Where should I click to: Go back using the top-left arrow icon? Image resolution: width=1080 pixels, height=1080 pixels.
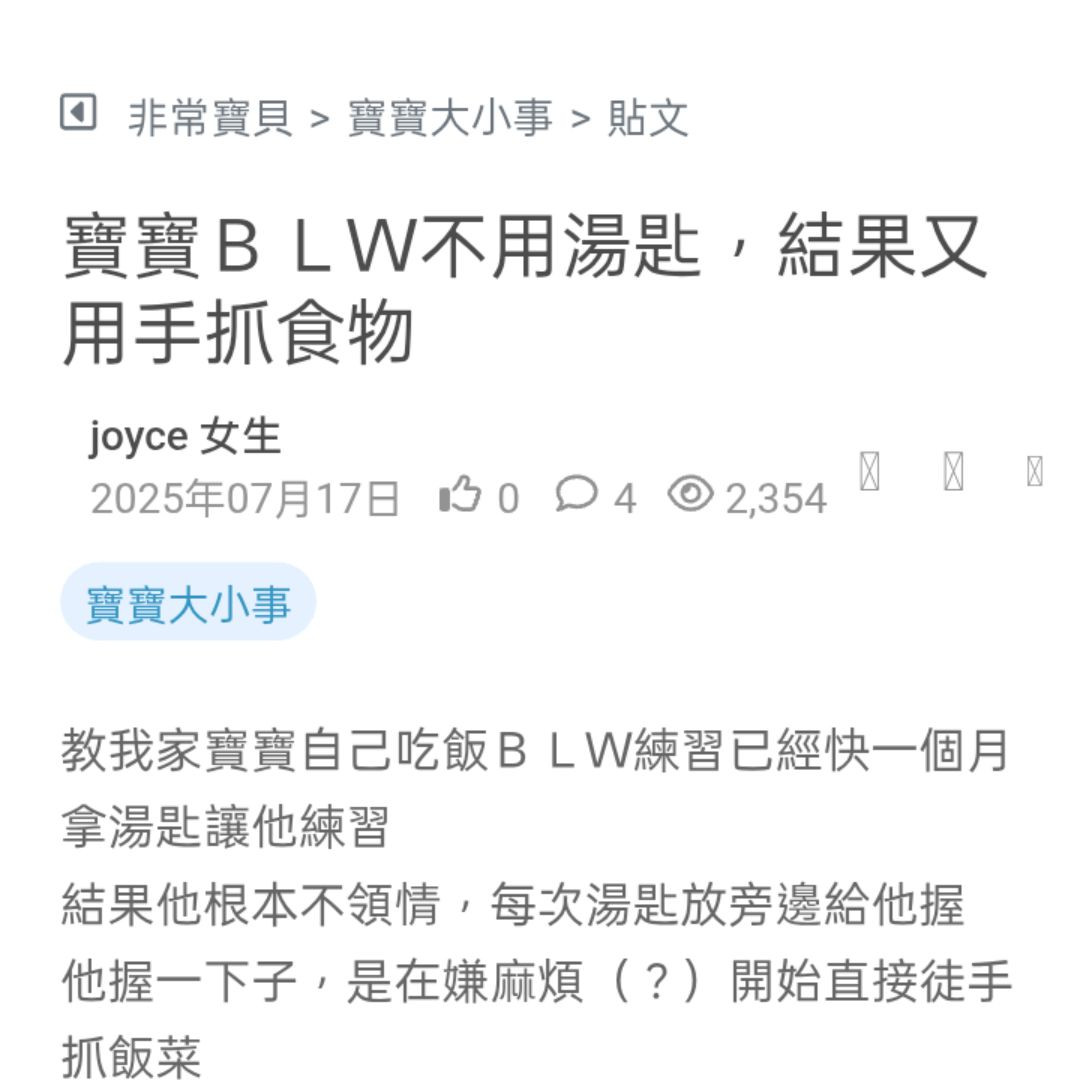click(78, 112)
